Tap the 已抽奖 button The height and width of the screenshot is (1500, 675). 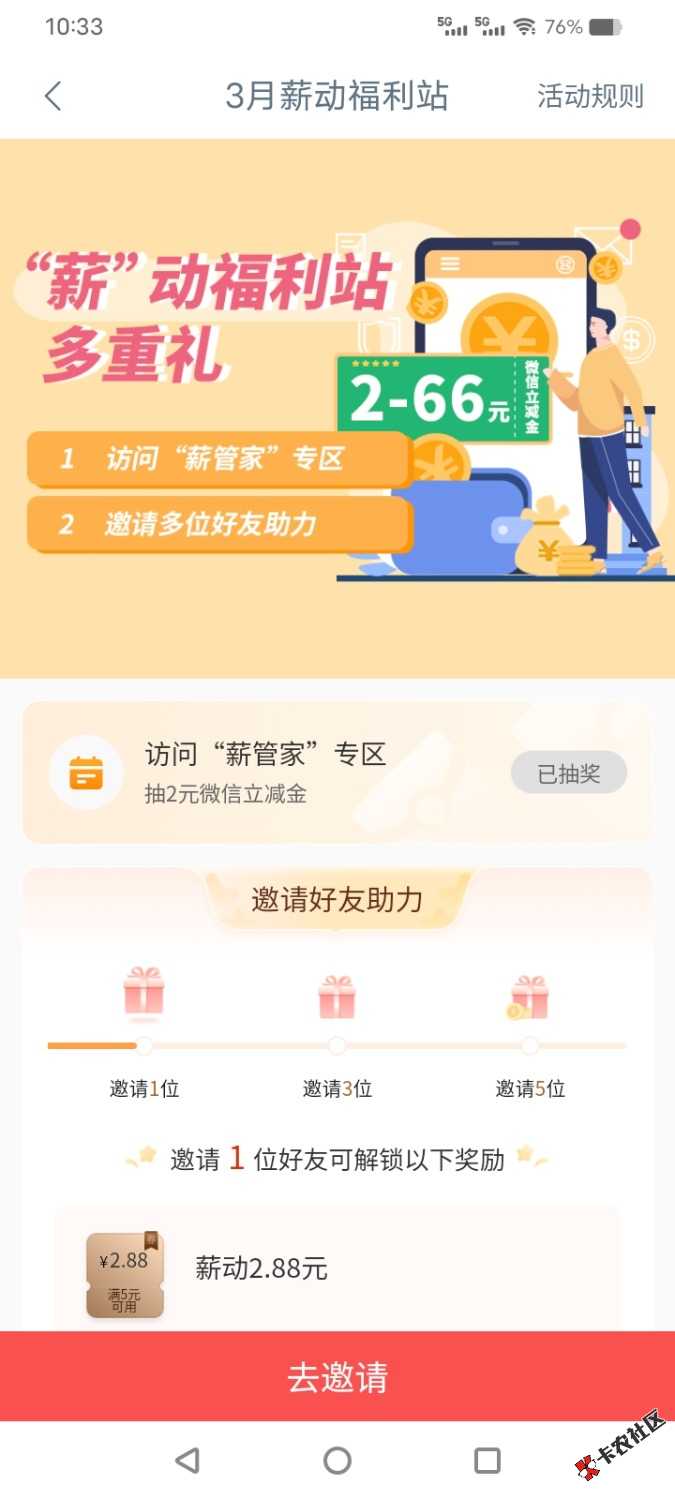[x=568, y=773]
